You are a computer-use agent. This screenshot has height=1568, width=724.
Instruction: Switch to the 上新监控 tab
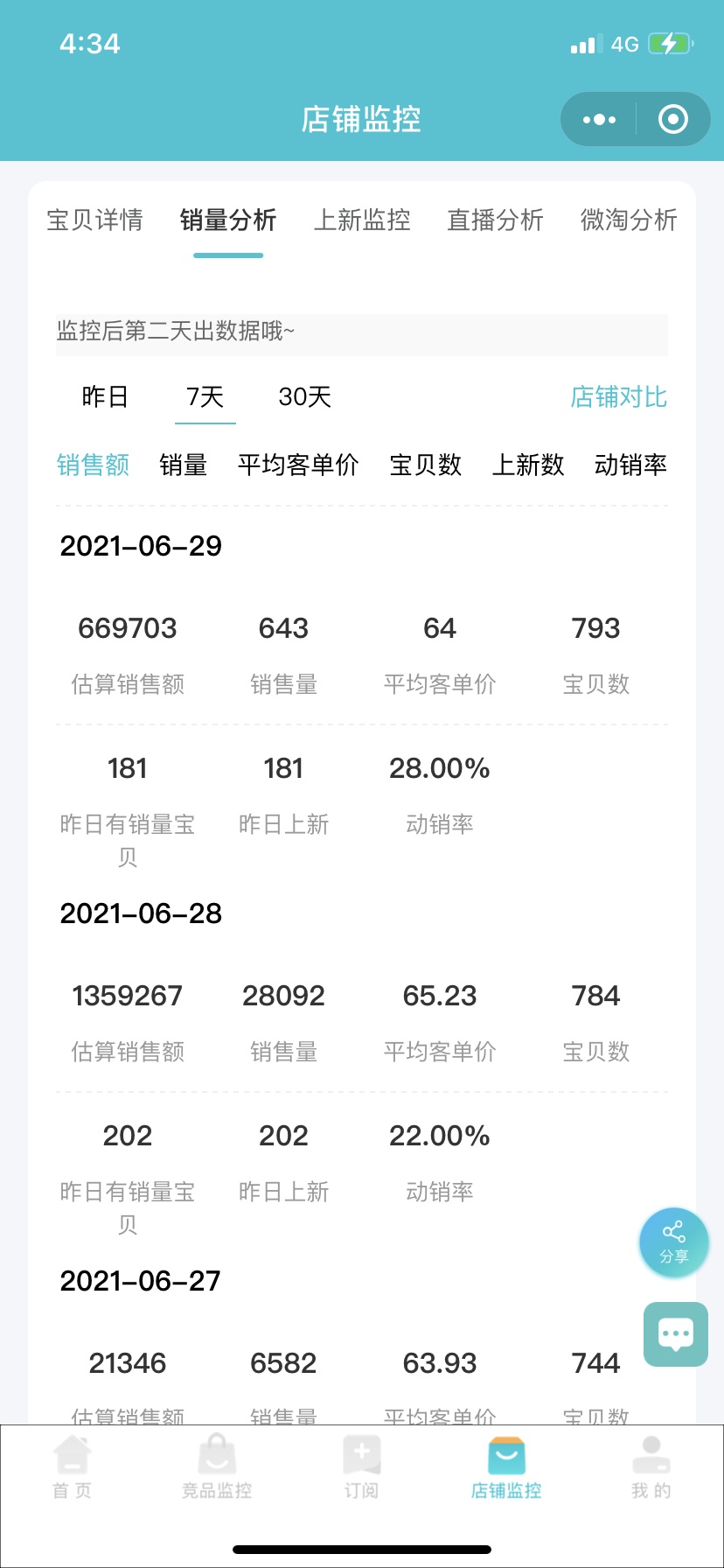pos(362,220)
